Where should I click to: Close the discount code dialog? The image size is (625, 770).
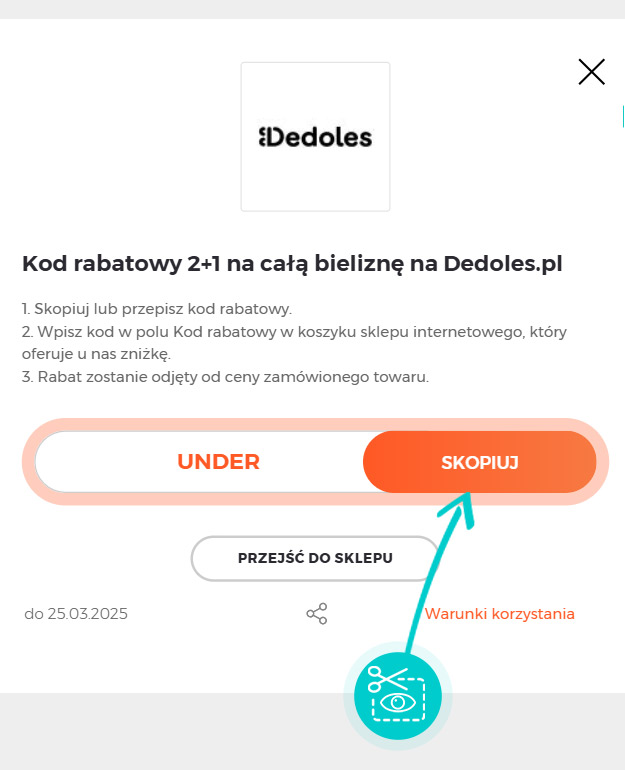tap(591, 71)
